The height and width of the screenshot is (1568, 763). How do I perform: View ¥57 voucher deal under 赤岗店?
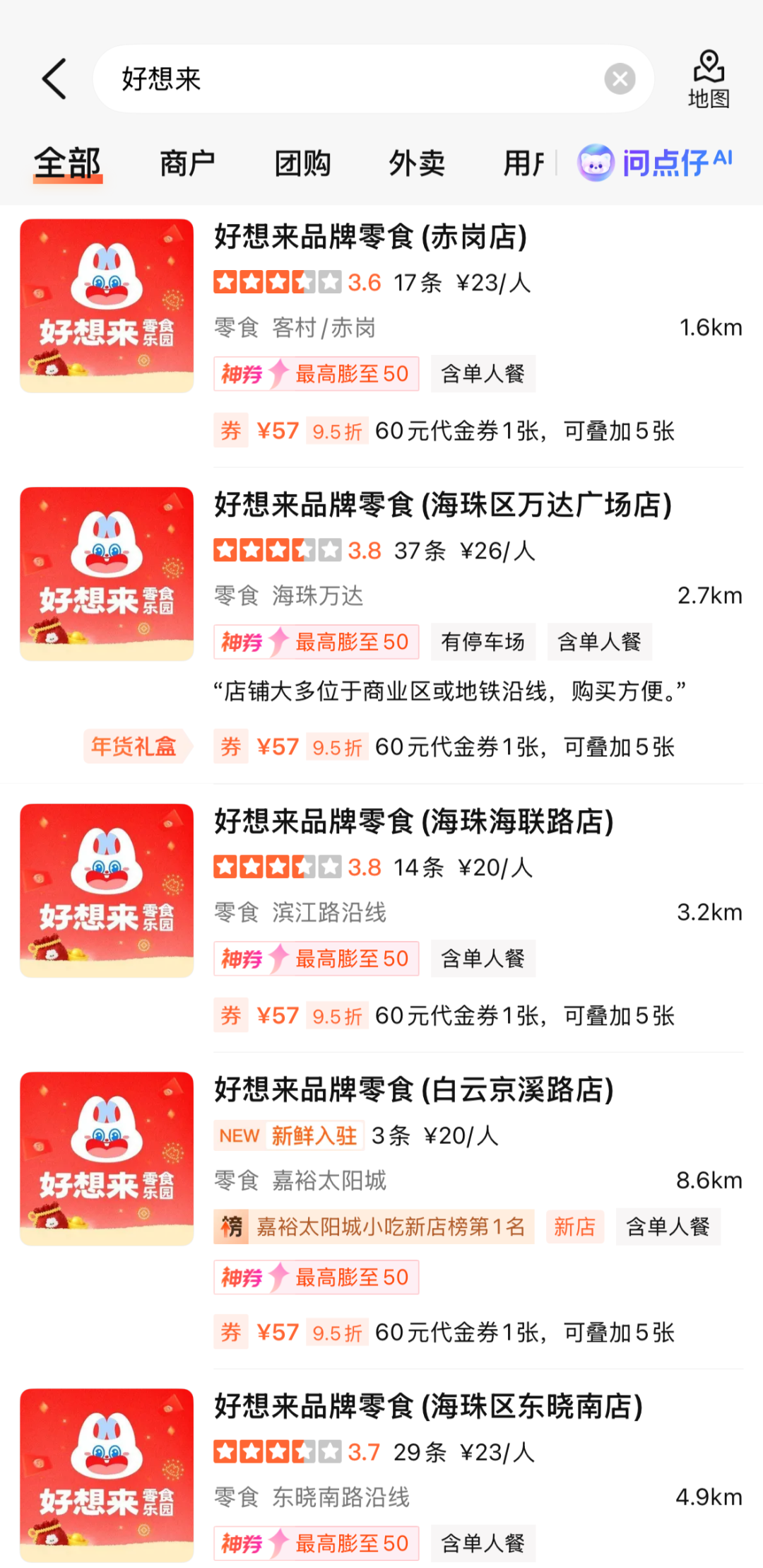click(x=444, y=431)
